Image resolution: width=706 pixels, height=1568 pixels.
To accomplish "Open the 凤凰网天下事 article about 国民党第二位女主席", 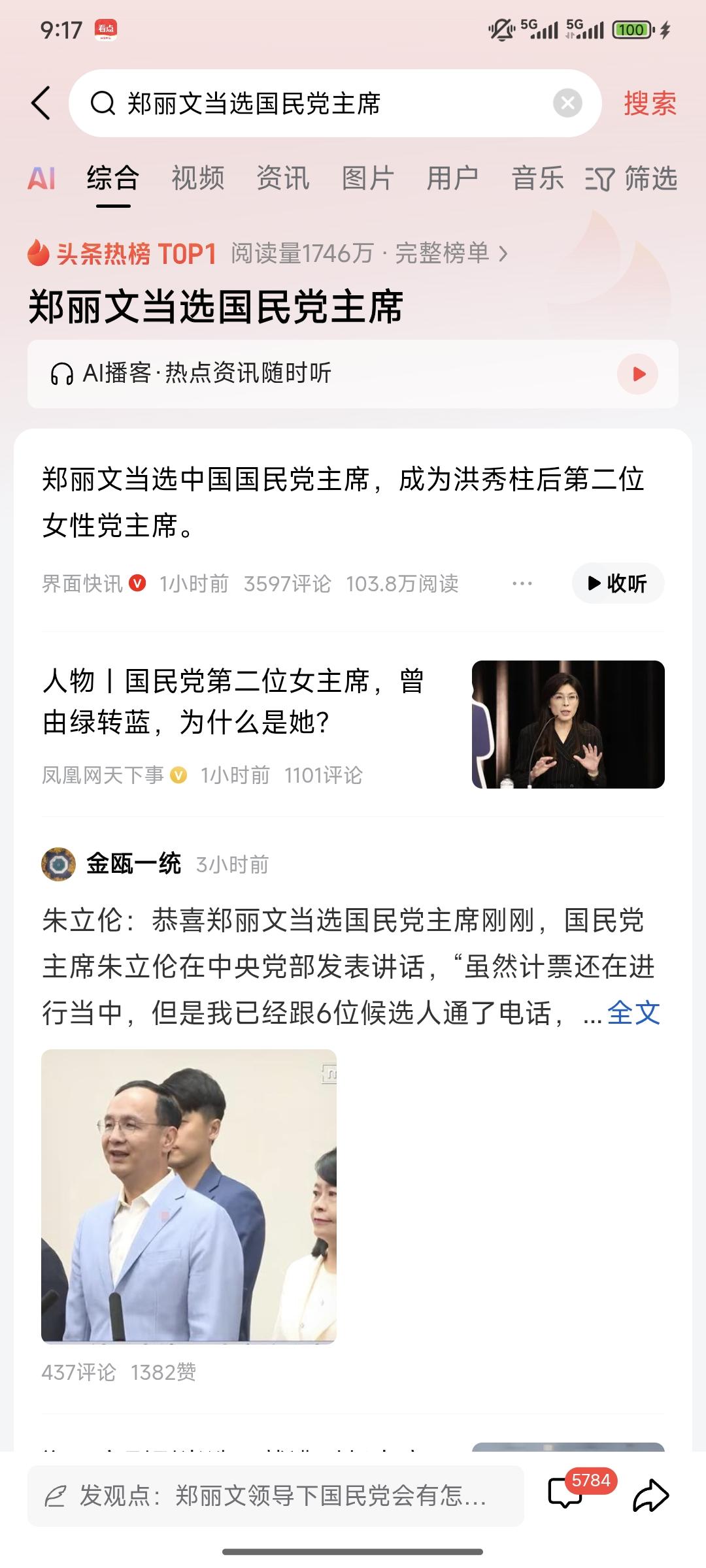I will pos(233,702).
